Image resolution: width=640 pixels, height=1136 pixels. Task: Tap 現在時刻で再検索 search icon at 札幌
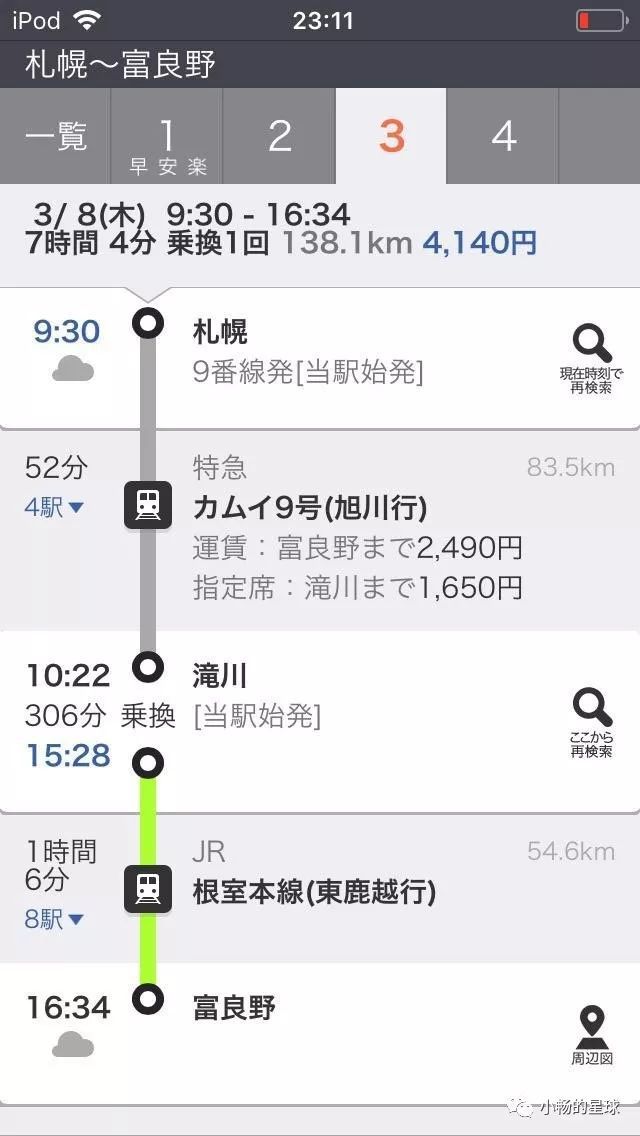pos(591,359)
